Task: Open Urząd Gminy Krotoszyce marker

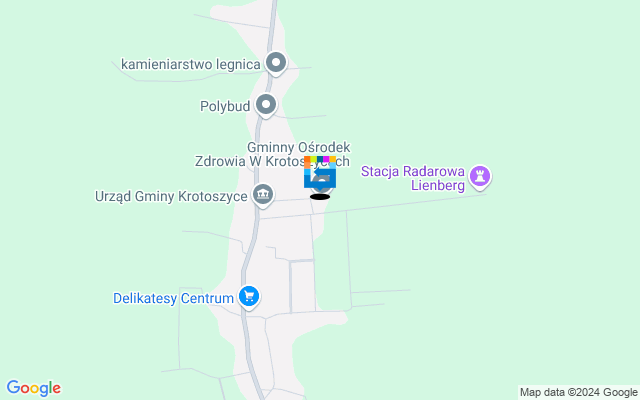Action: pyautogui.click(x=262, y=194)
